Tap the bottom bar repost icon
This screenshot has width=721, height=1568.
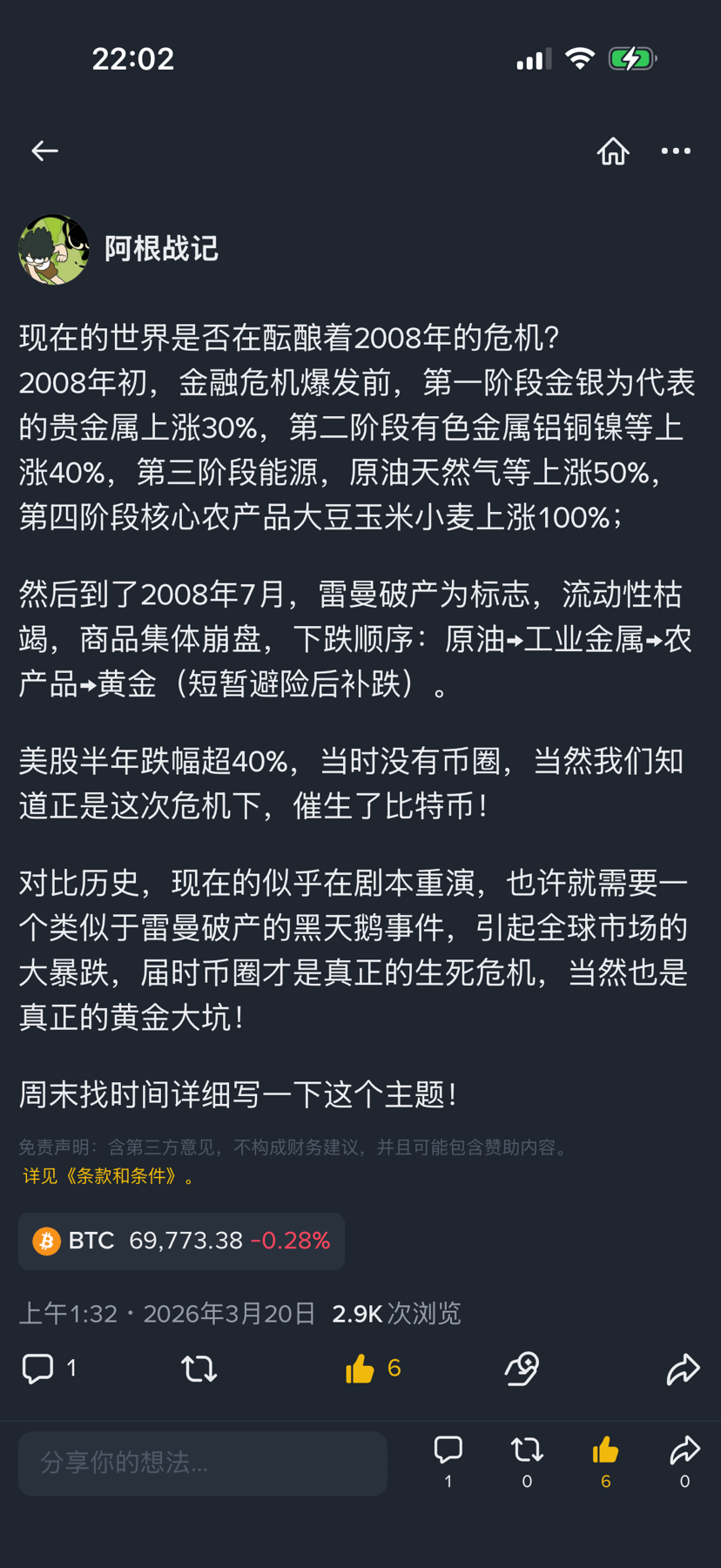527,1450
